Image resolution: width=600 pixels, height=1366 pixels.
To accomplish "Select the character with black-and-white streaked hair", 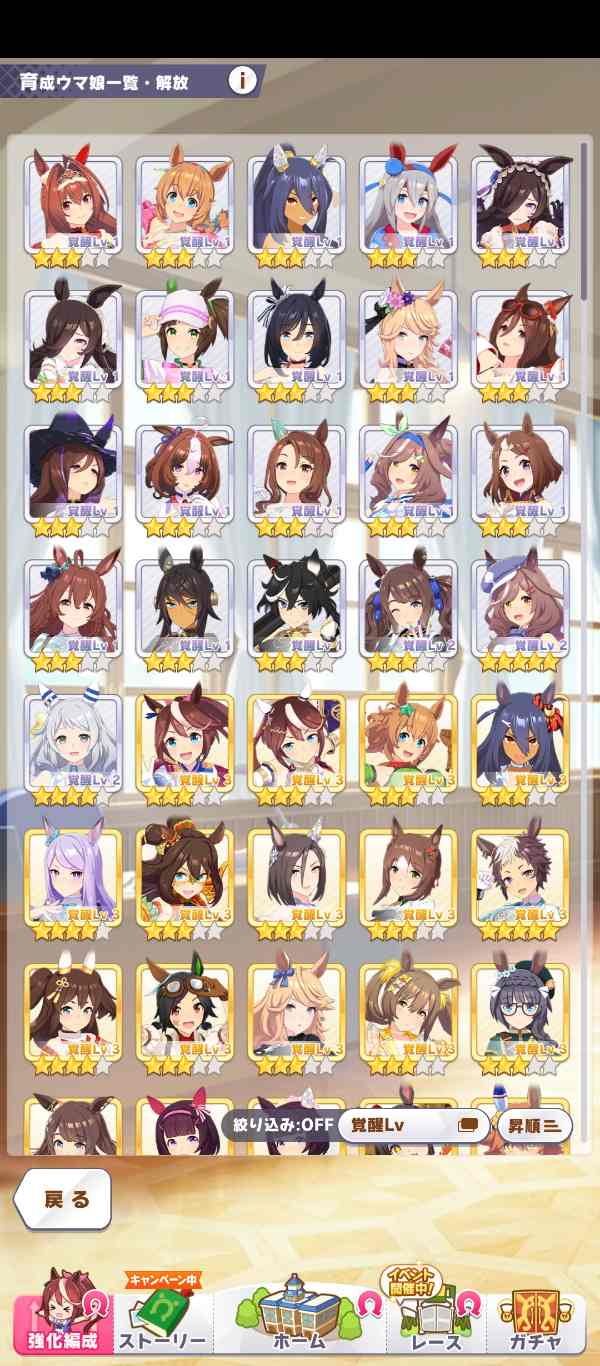I will click(296, 609).
